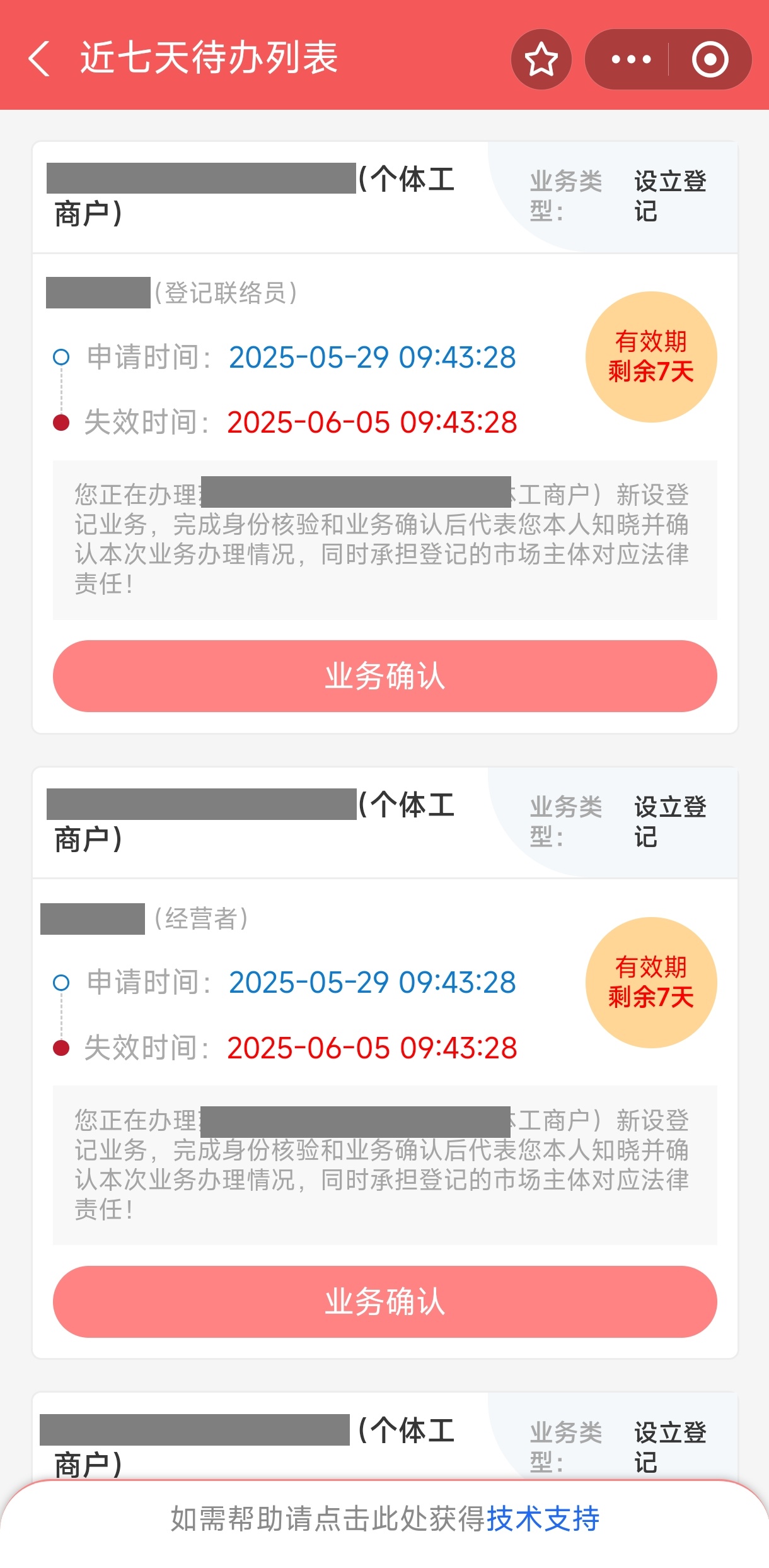Go back from the 近七天待办列表 page
Screen dimensions: 769x1568
39,59
